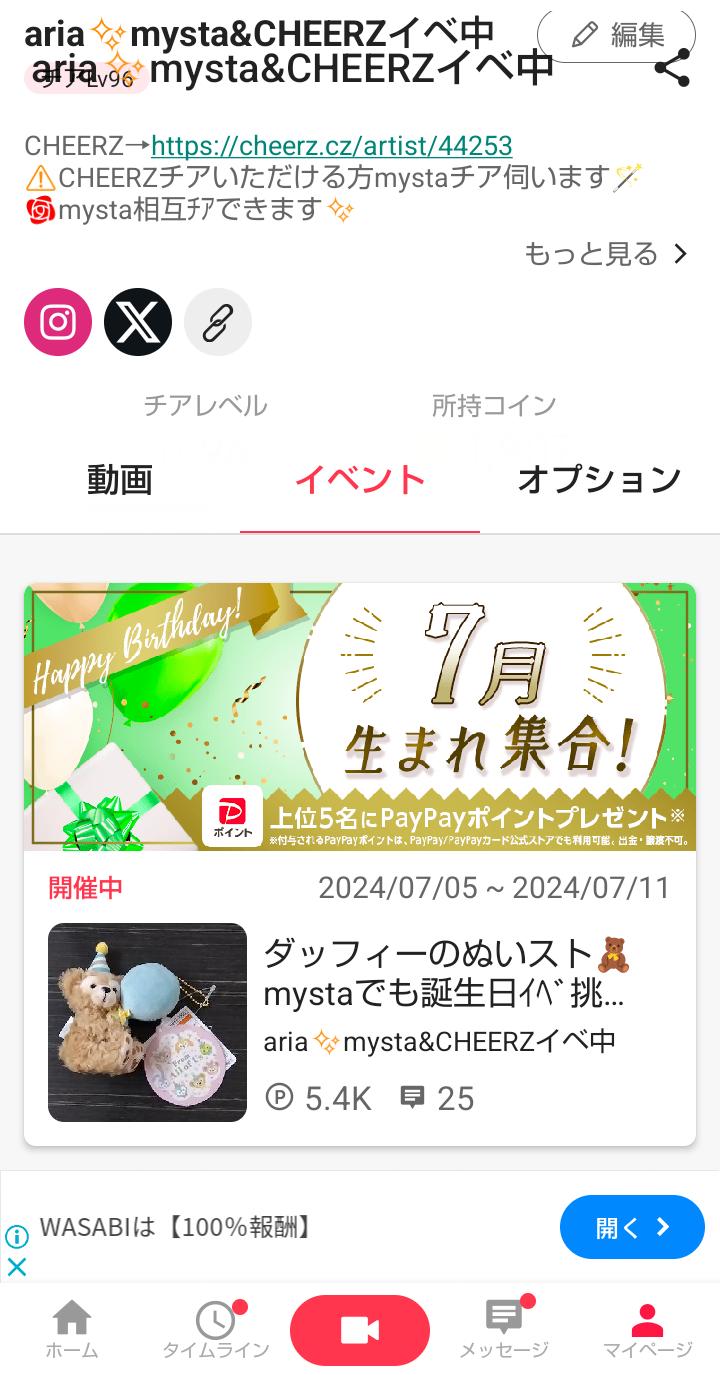
Task: Switch to the 動画 tab
Action: coord(120,480)
